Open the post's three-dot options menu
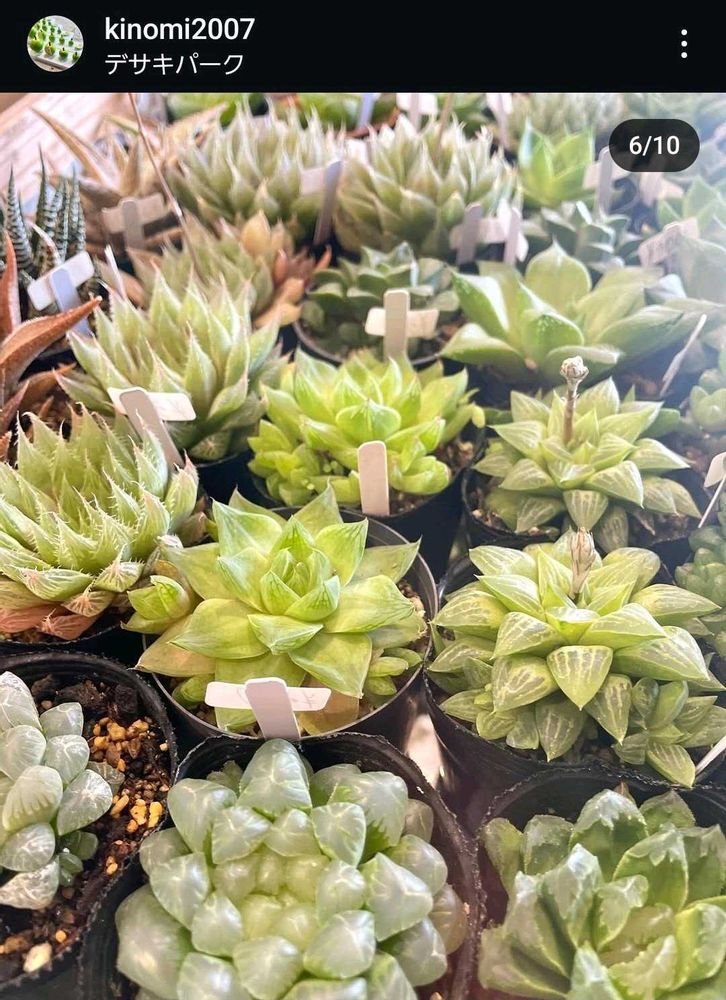The image size is (726, 1000). (x=684, y=43)
